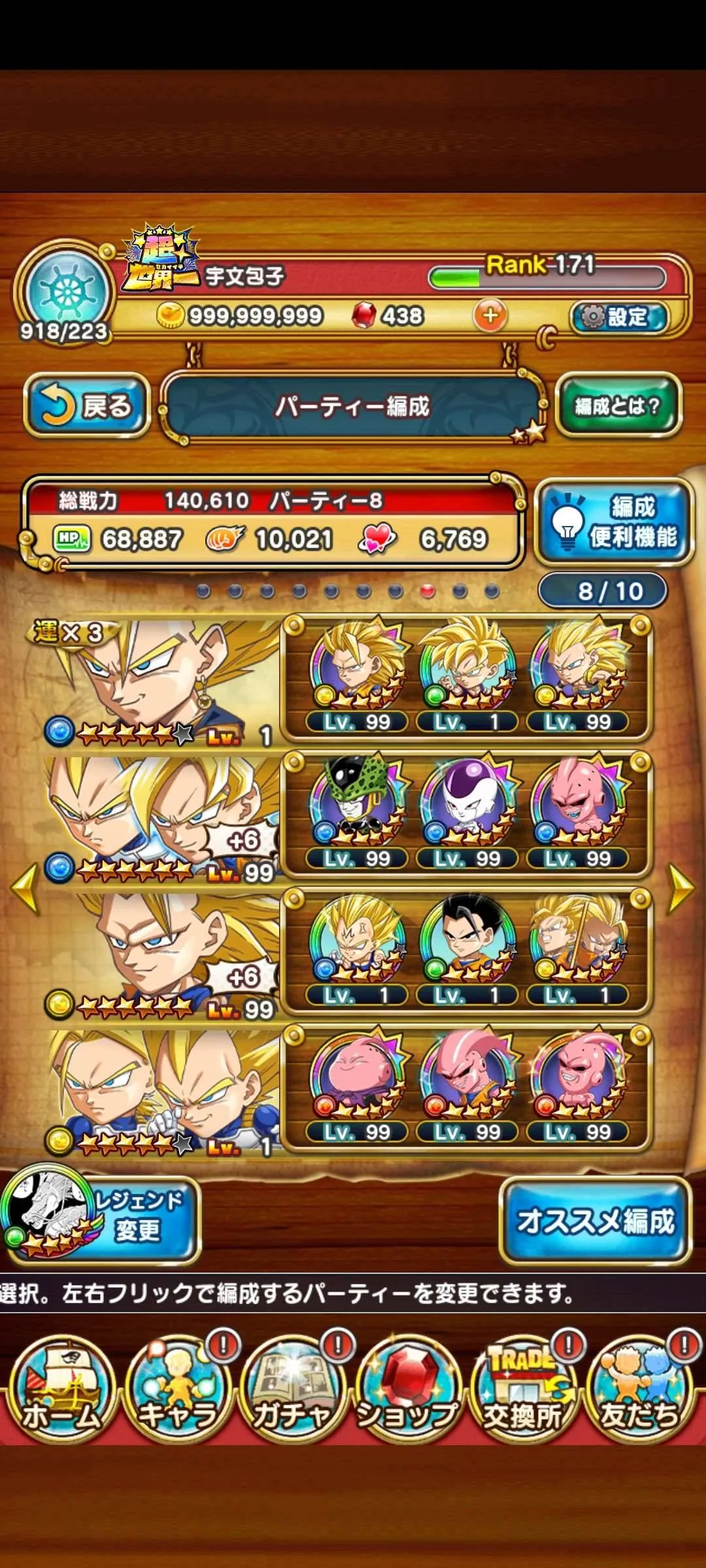
Task: Open the 編成とは？ help button
Action: pos(618,406)
